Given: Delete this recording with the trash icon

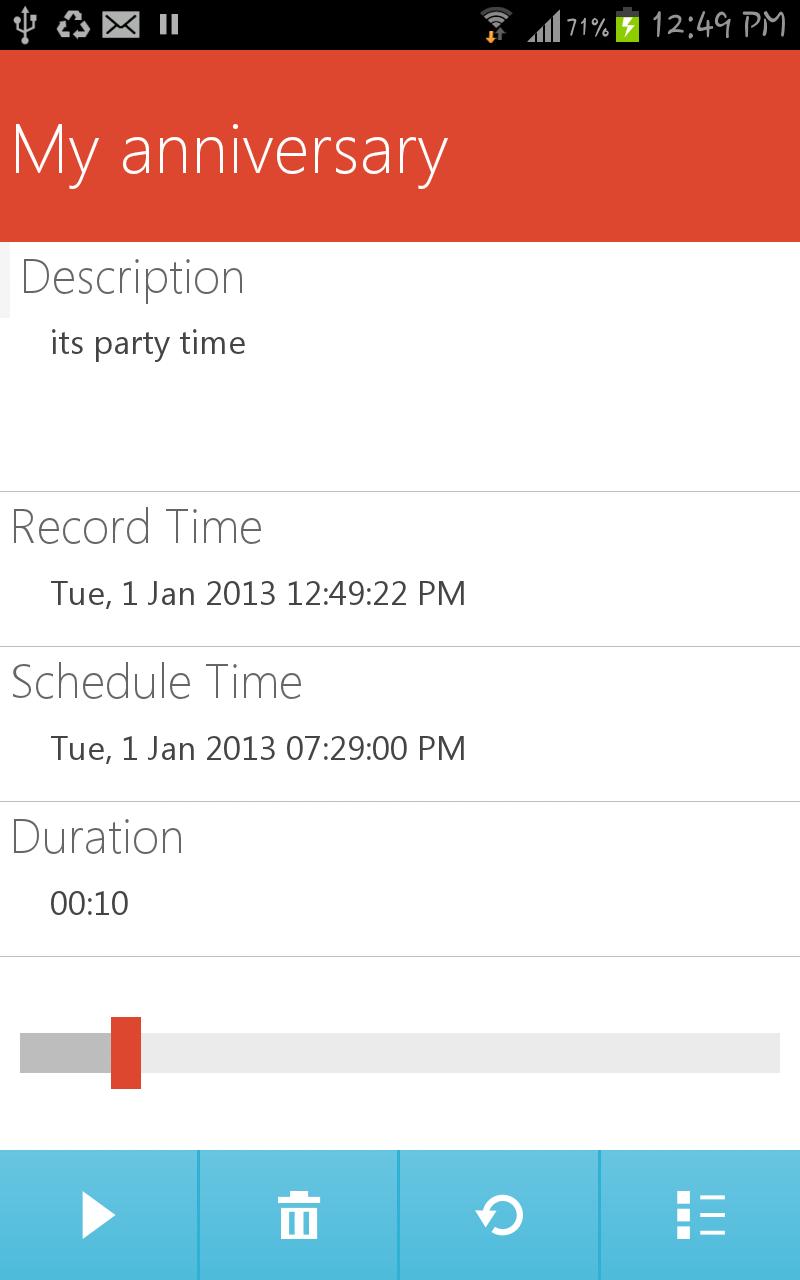Looking at the screenshot, I should pos(298,1216).
